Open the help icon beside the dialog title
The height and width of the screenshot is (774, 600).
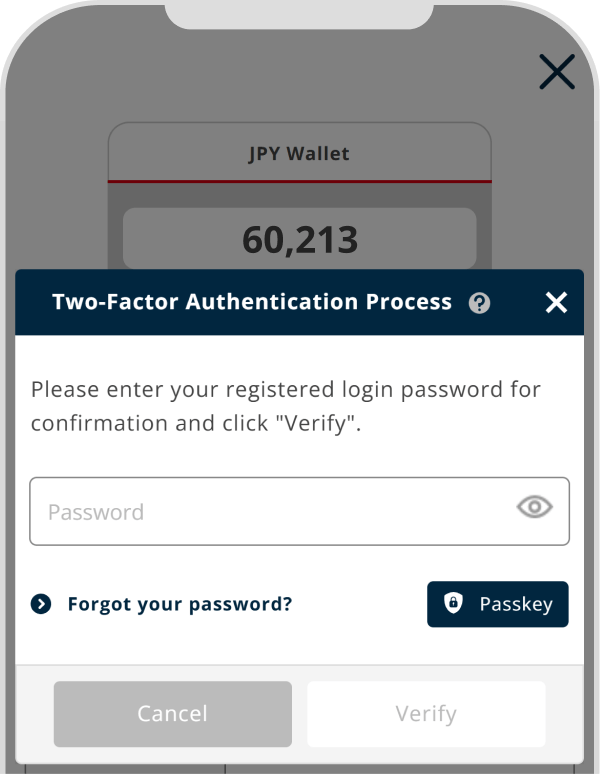point(480,303)
